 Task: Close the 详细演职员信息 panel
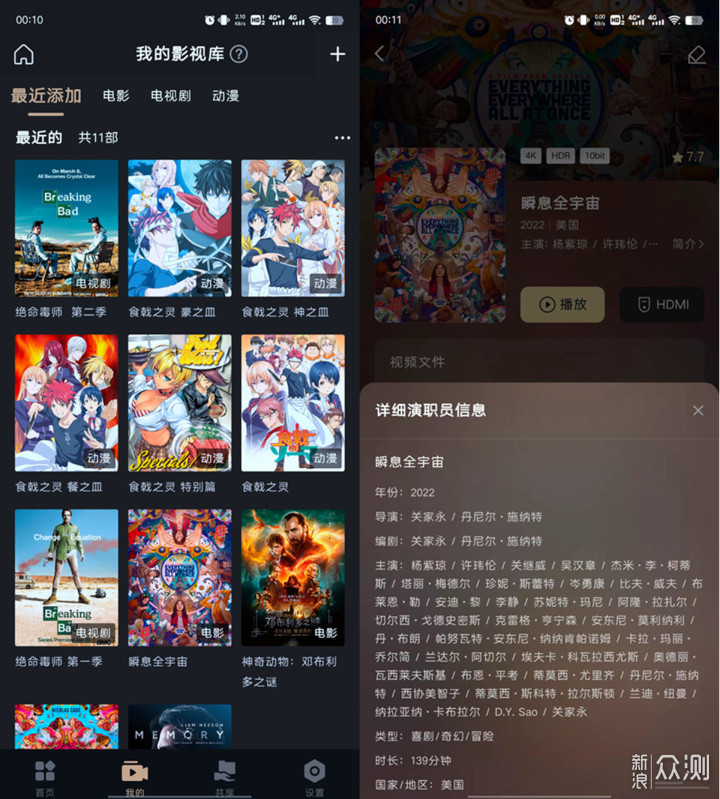(x=698, y=410)
